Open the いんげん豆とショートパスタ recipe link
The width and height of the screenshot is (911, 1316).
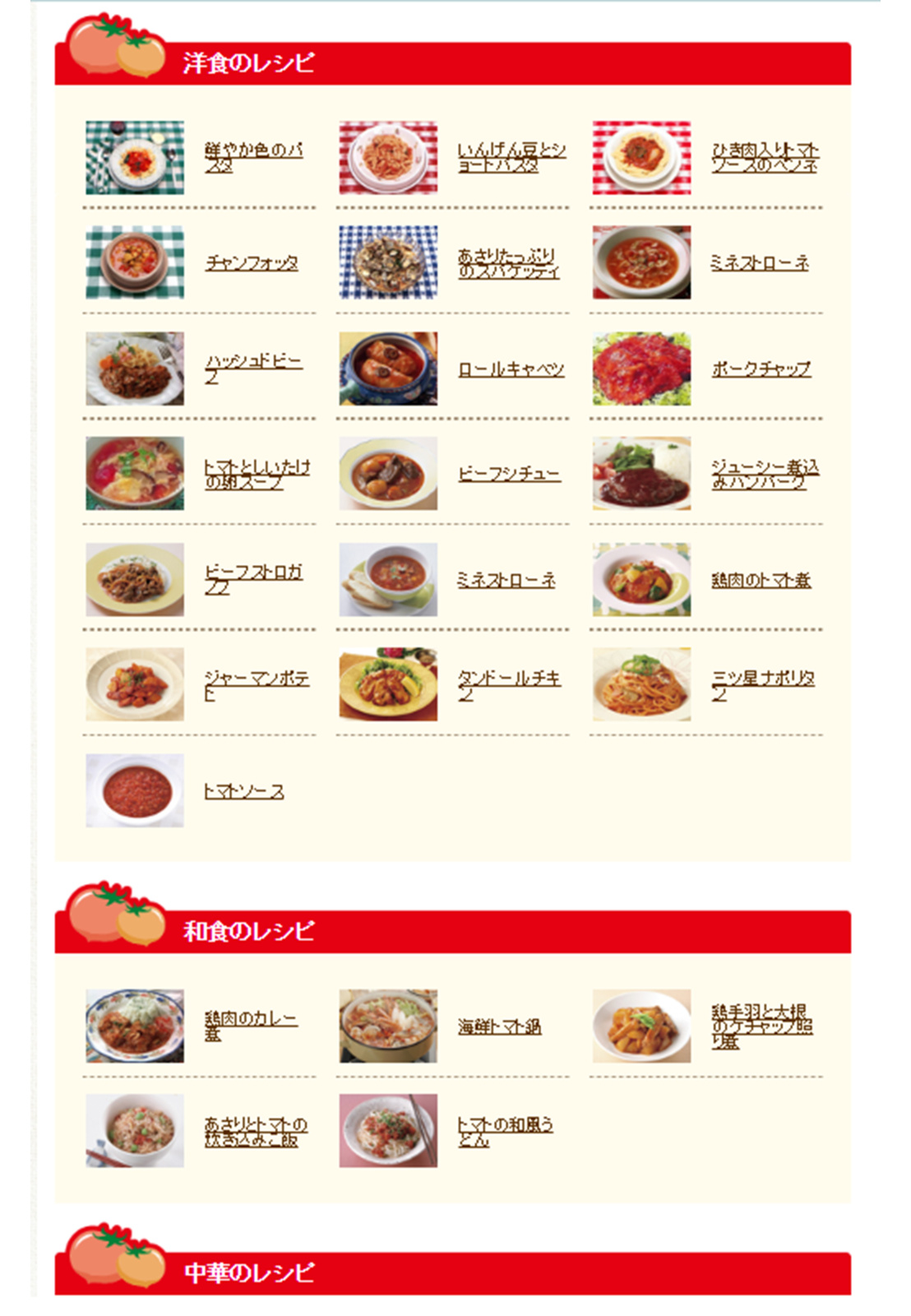[x=511, y=157]
